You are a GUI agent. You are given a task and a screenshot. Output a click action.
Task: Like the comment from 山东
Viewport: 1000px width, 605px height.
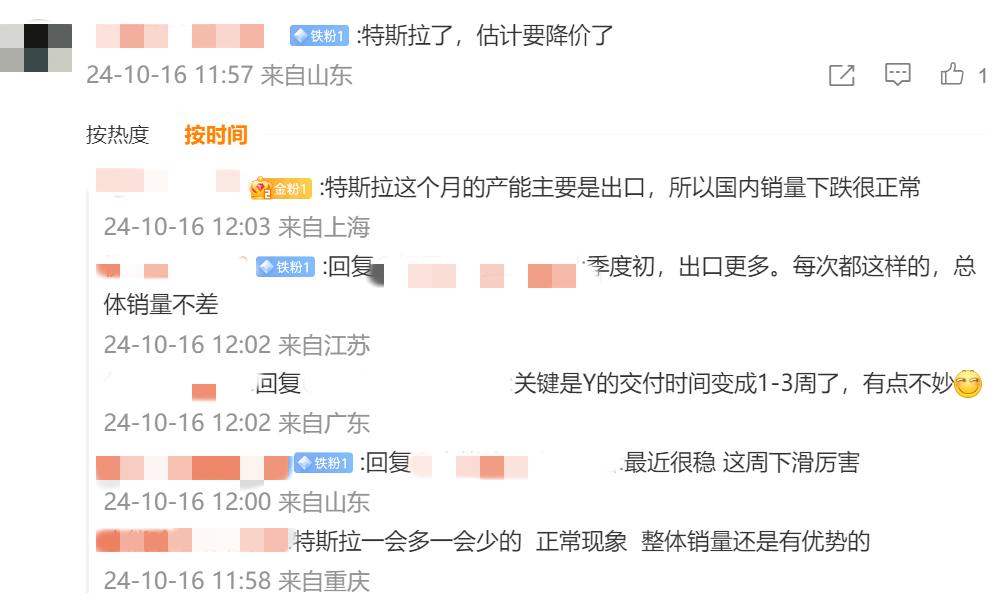point(952,75)
